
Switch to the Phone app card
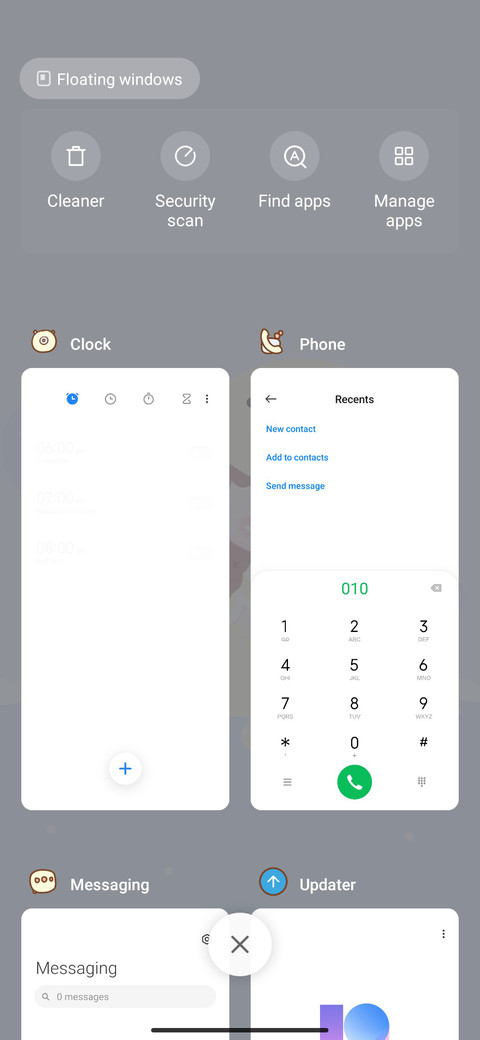coord(355,589)
